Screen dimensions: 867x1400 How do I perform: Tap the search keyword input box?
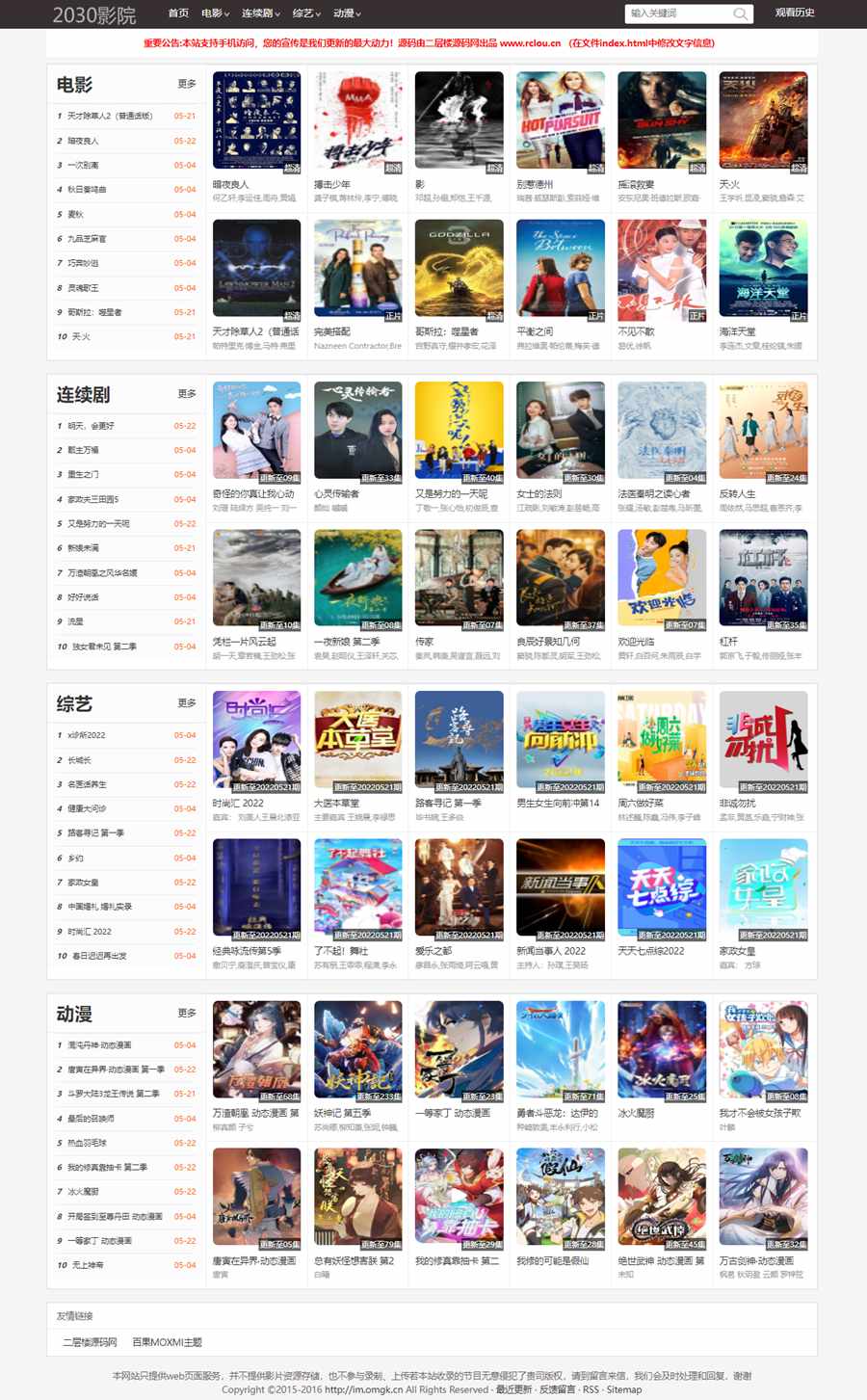tap(679, 13)
